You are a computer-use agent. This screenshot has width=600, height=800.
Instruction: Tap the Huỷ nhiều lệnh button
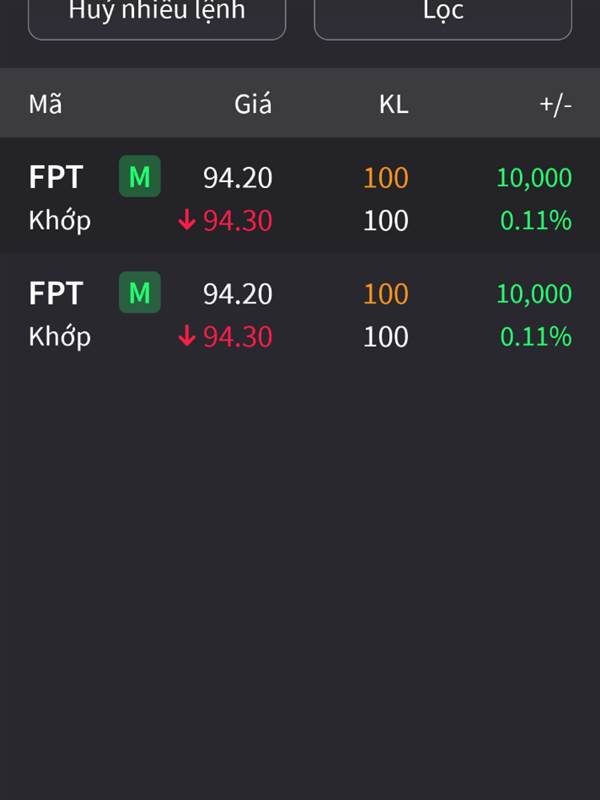[157, 14]
